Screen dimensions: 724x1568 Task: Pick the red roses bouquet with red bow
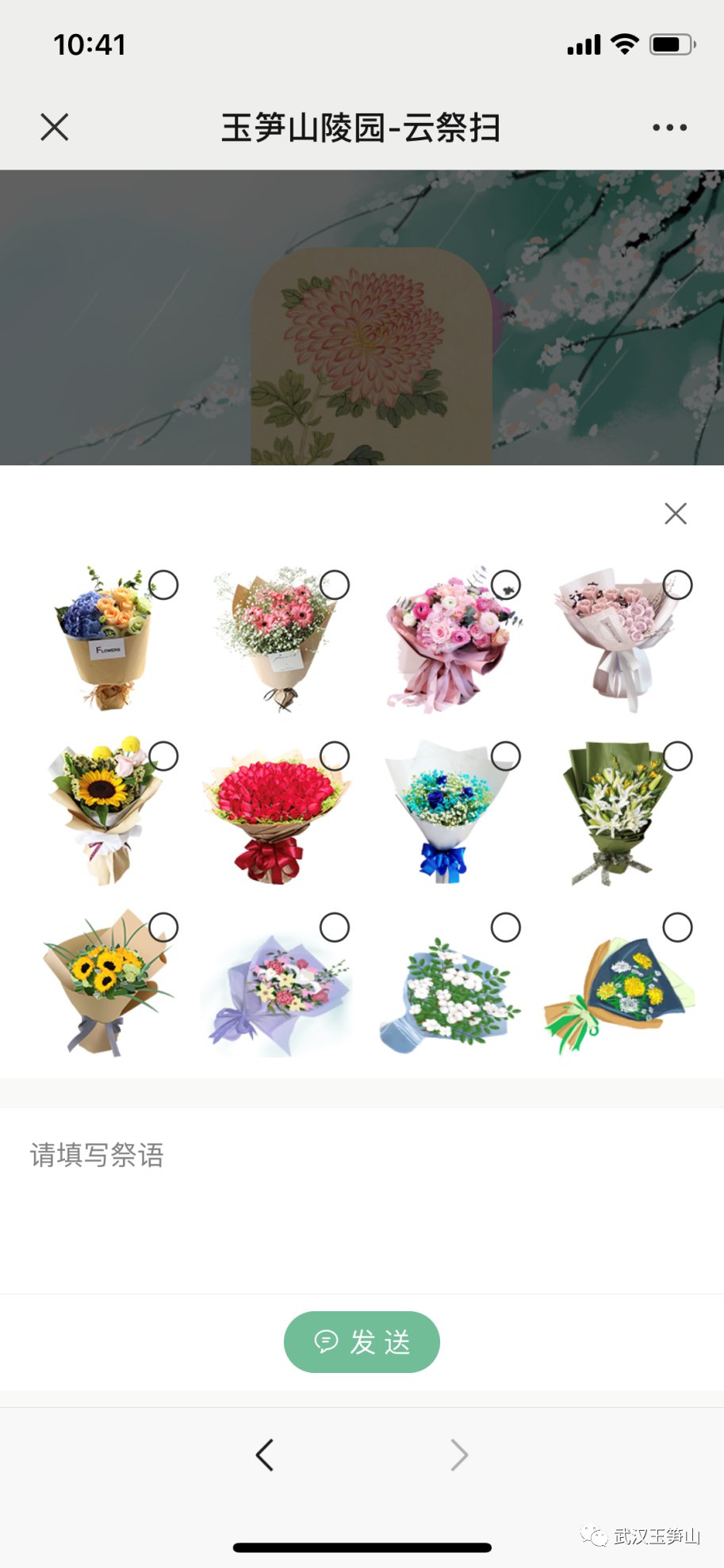tap(335, 756)
